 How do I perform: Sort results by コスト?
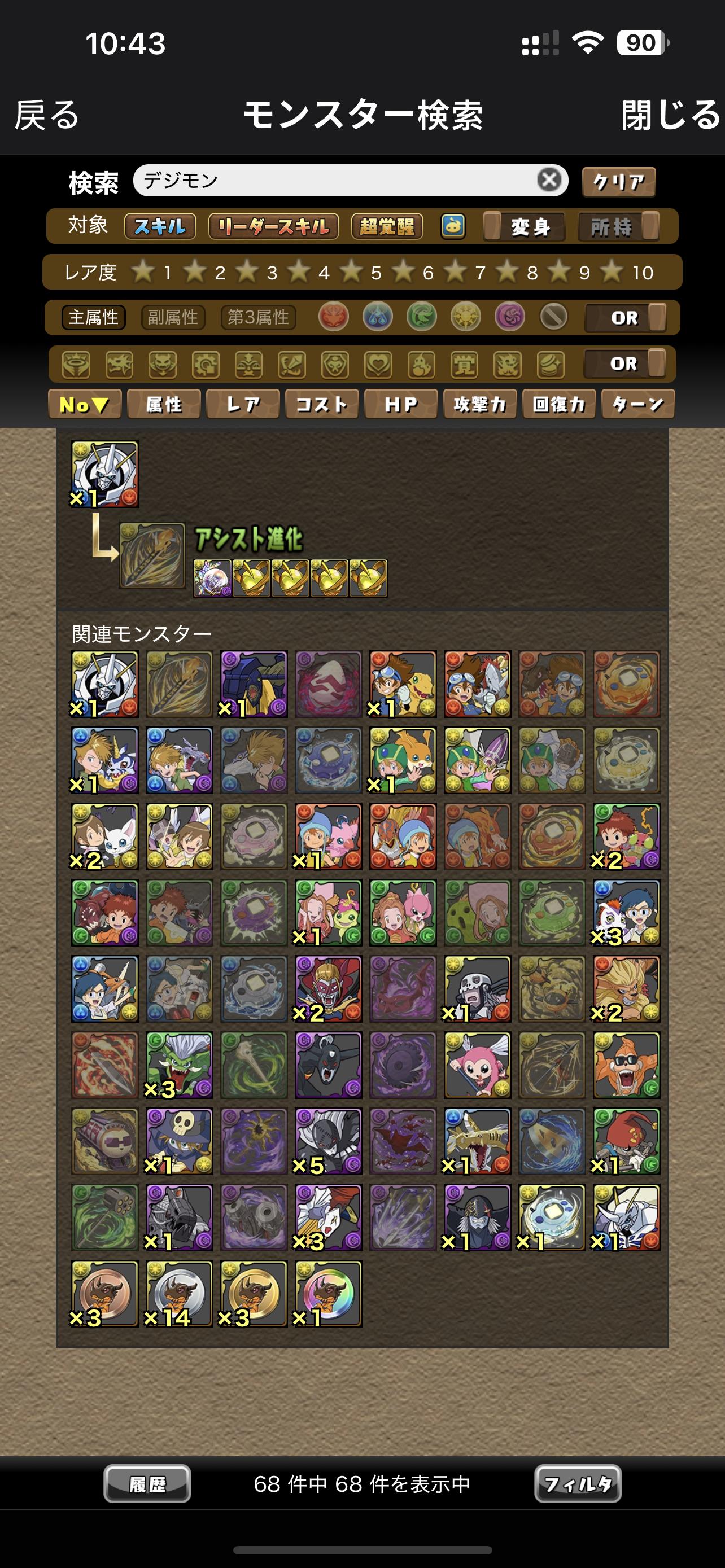[321, 404]
